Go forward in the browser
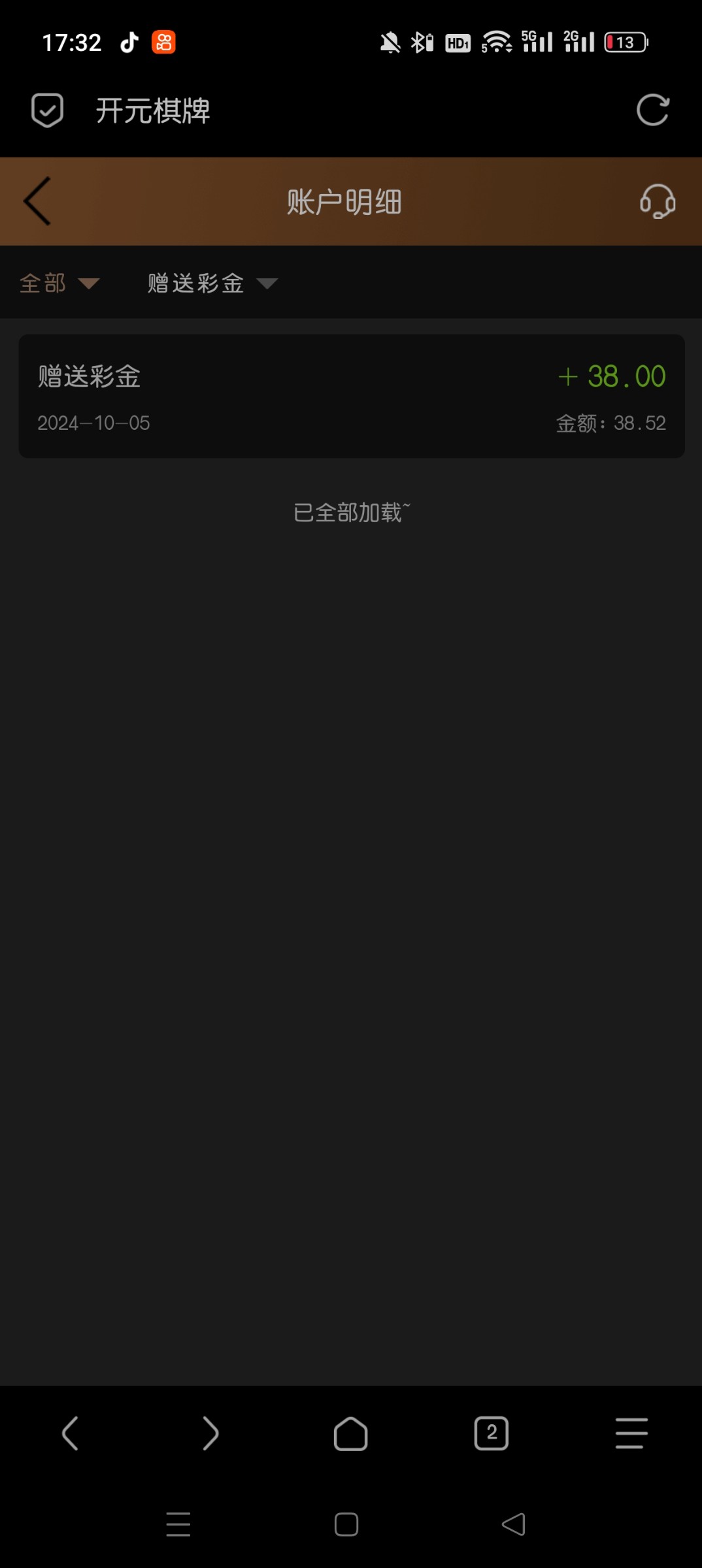The image size is (702, 1568). [x=210, y=1433]
